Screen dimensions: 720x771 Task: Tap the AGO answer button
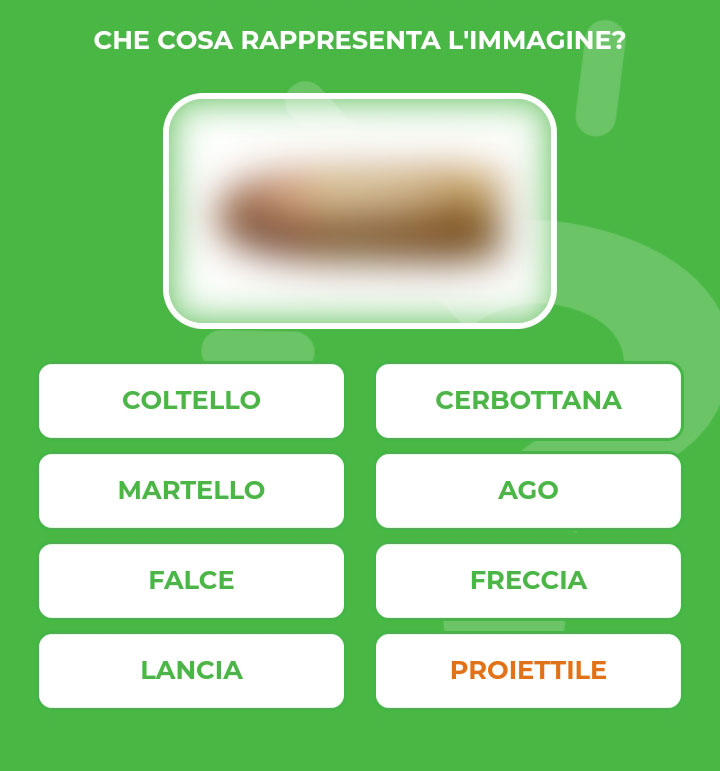click(528, 490)
